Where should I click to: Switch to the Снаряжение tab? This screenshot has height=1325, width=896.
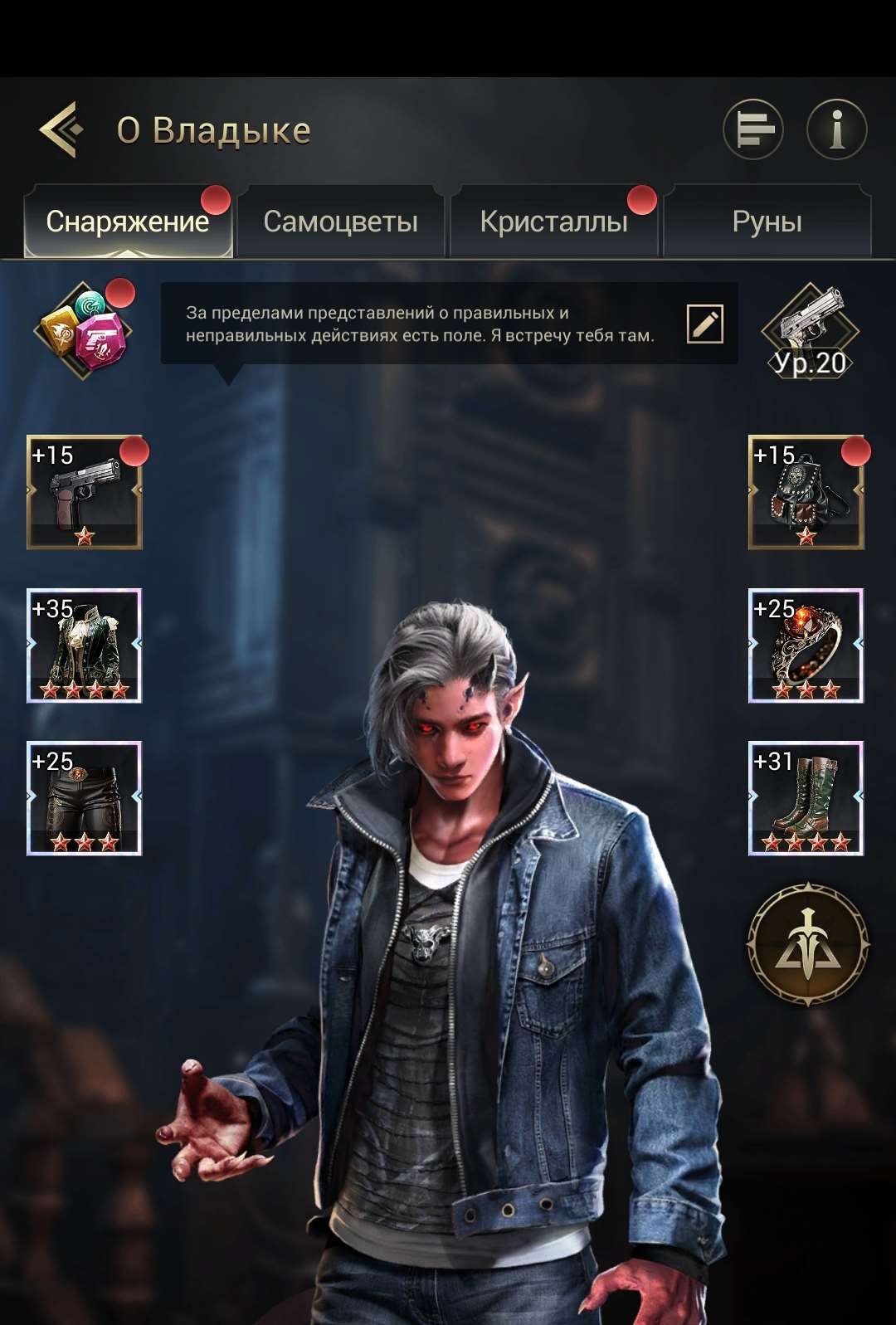tap(128, 222)
